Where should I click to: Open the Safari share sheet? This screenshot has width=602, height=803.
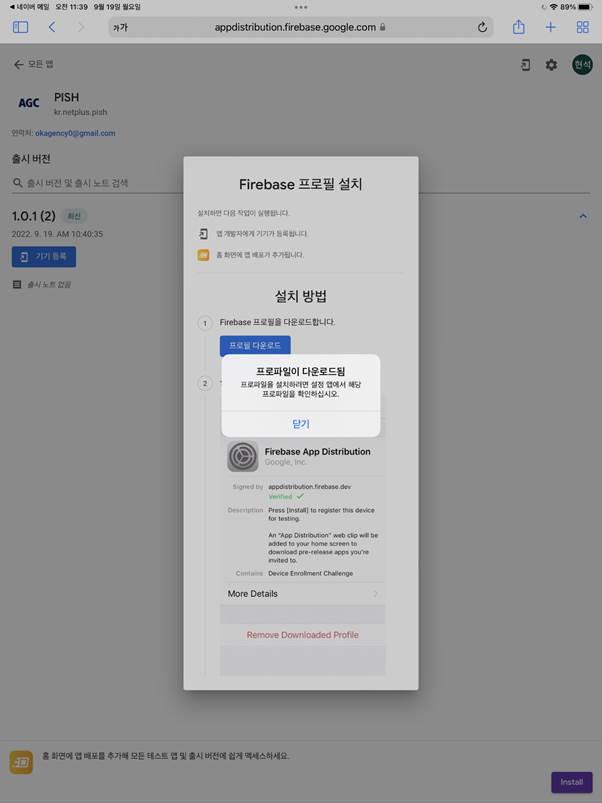[519, 27]
